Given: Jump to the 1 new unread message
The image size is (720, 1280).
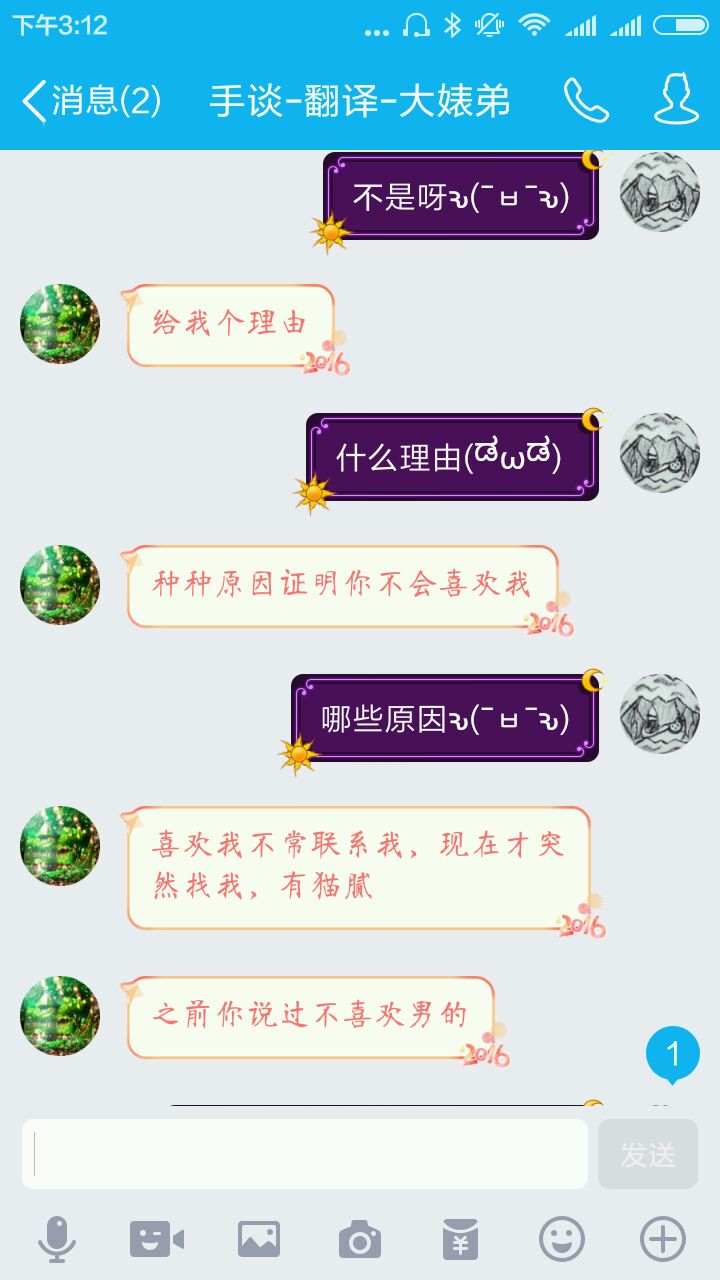Looking at the screenshot, I should (672, 1055).
